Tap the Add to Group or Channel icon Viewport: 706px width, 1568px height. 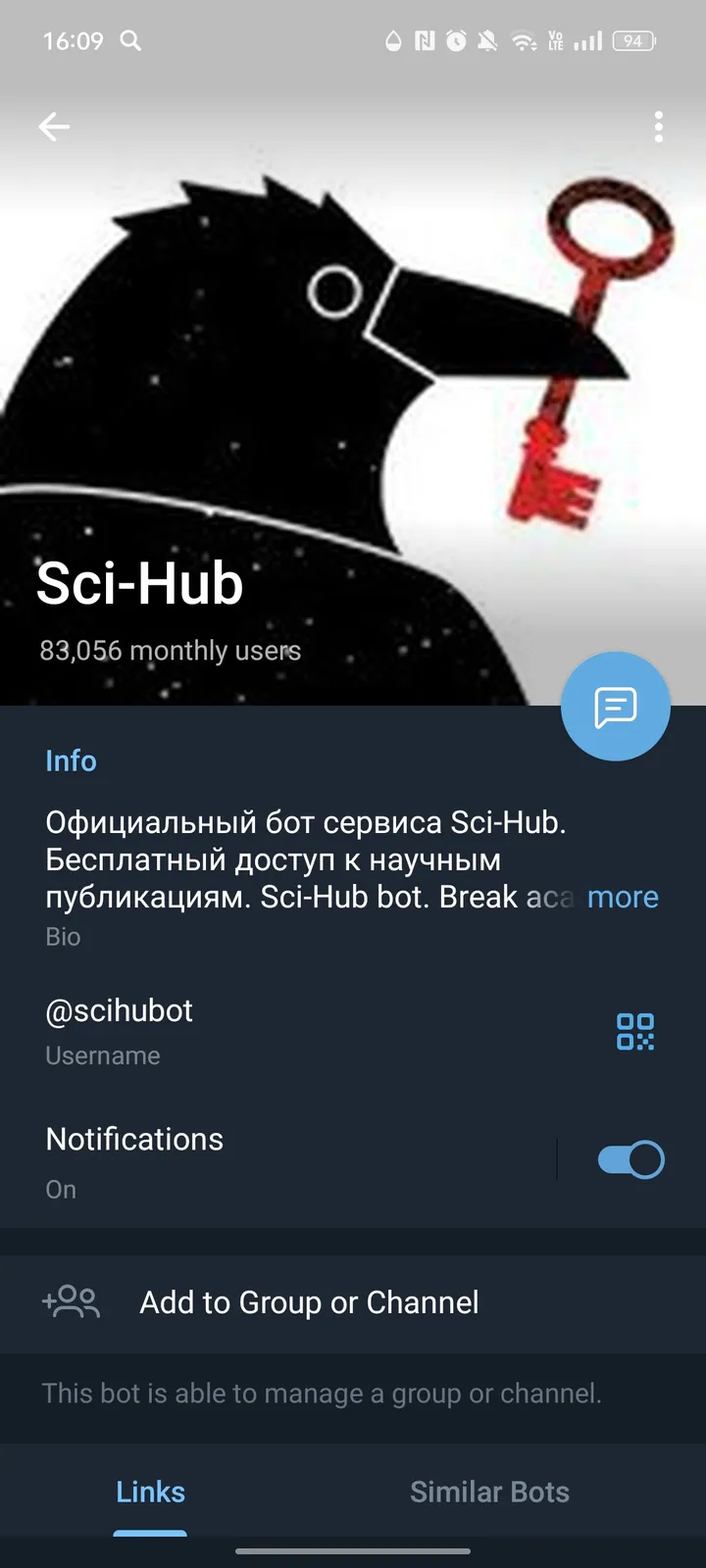pyautogui.click(x=71, y=1302)
